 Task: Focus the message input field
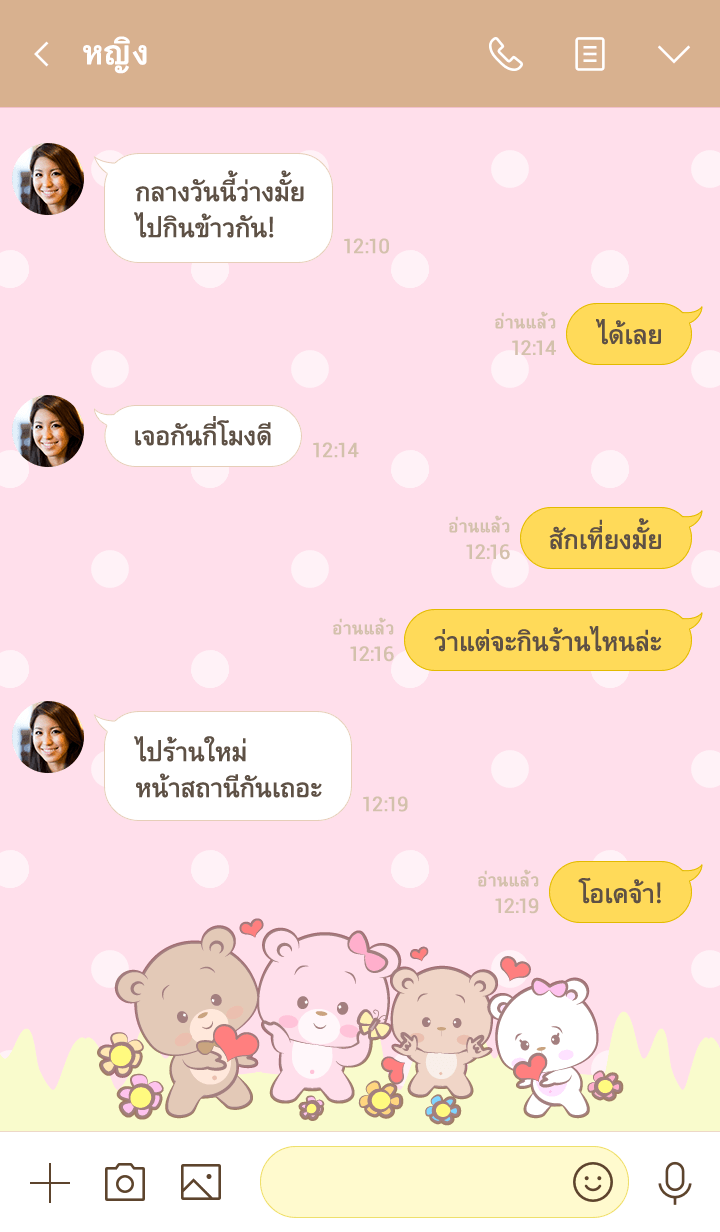pos(410,1183)
